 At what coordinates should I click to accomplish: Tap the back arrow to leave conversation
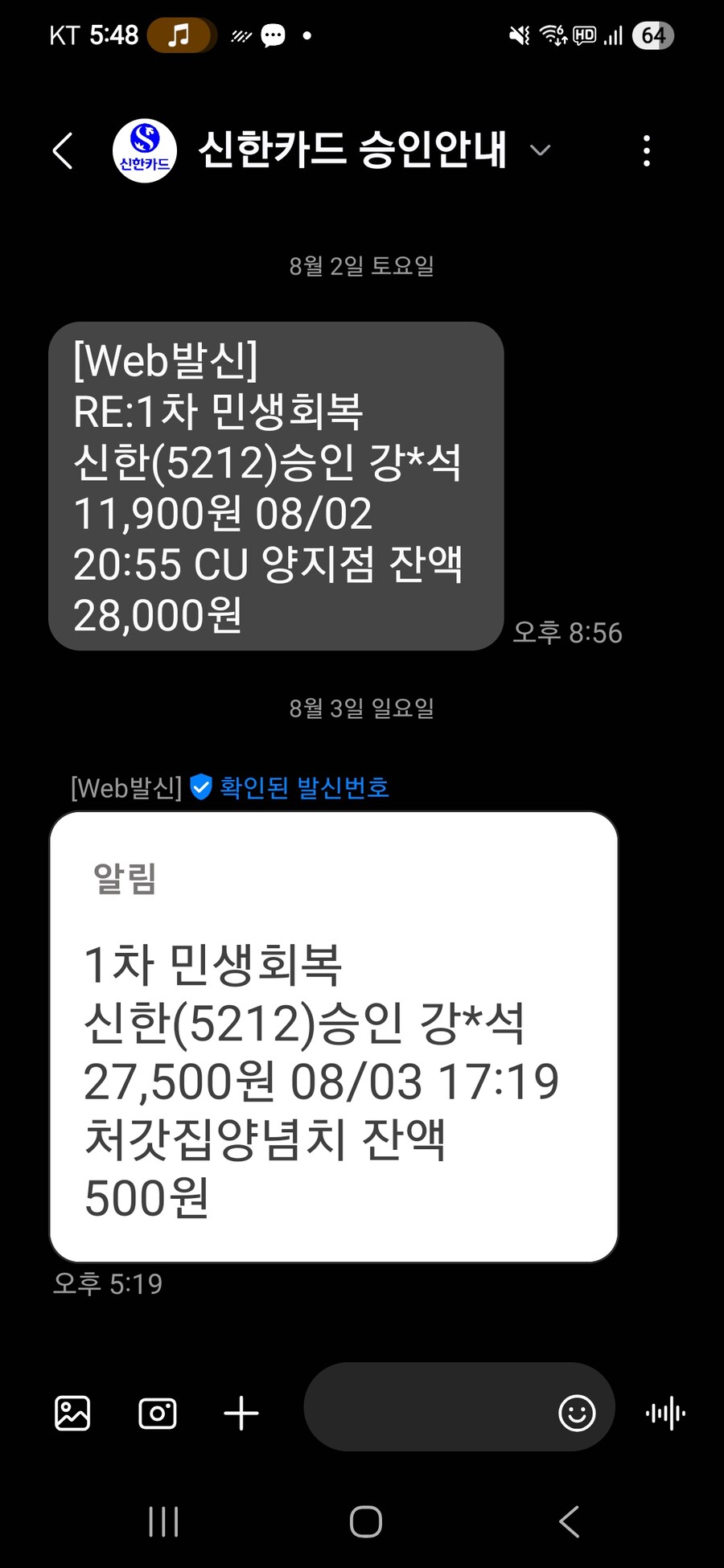(63, 150)
